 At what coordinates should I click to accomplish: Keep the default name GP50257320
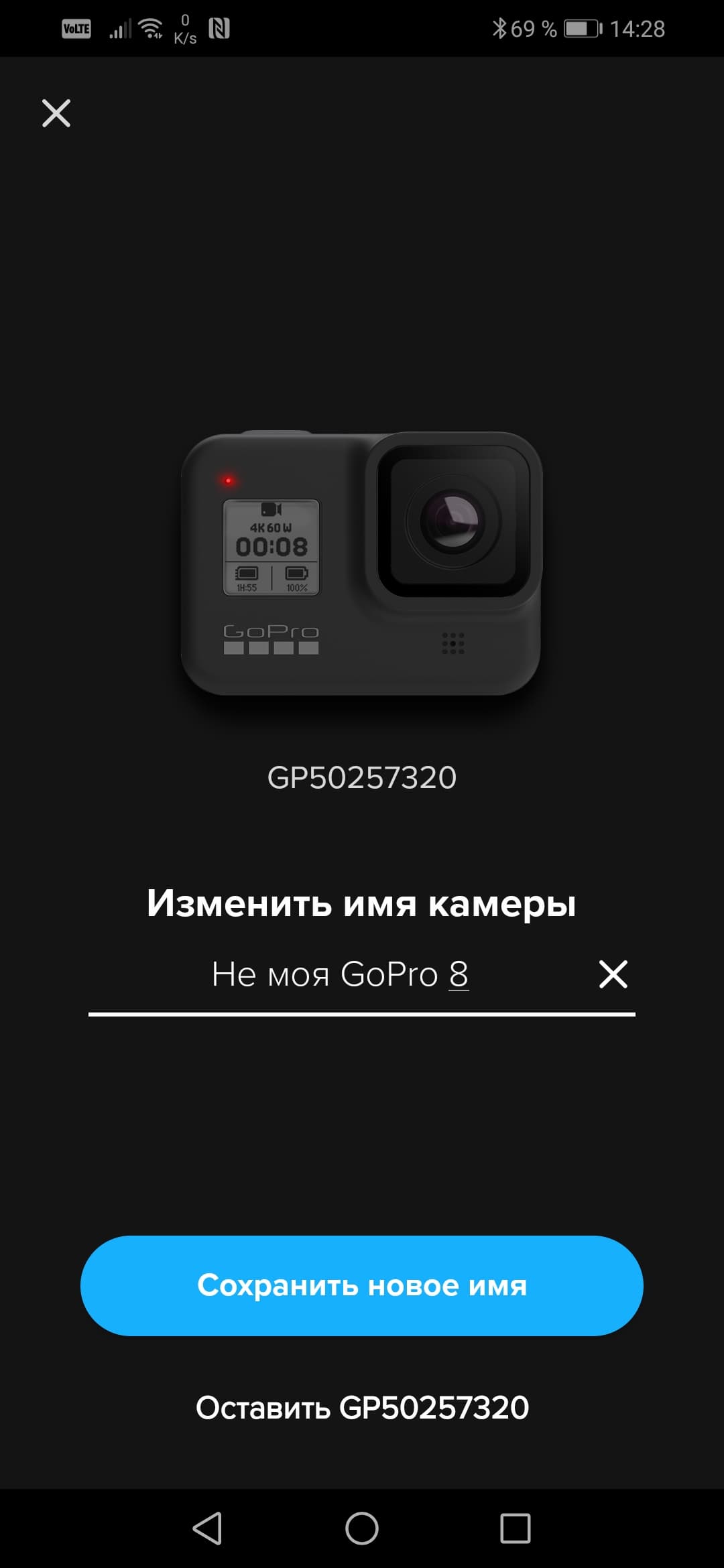point(362,1407)
